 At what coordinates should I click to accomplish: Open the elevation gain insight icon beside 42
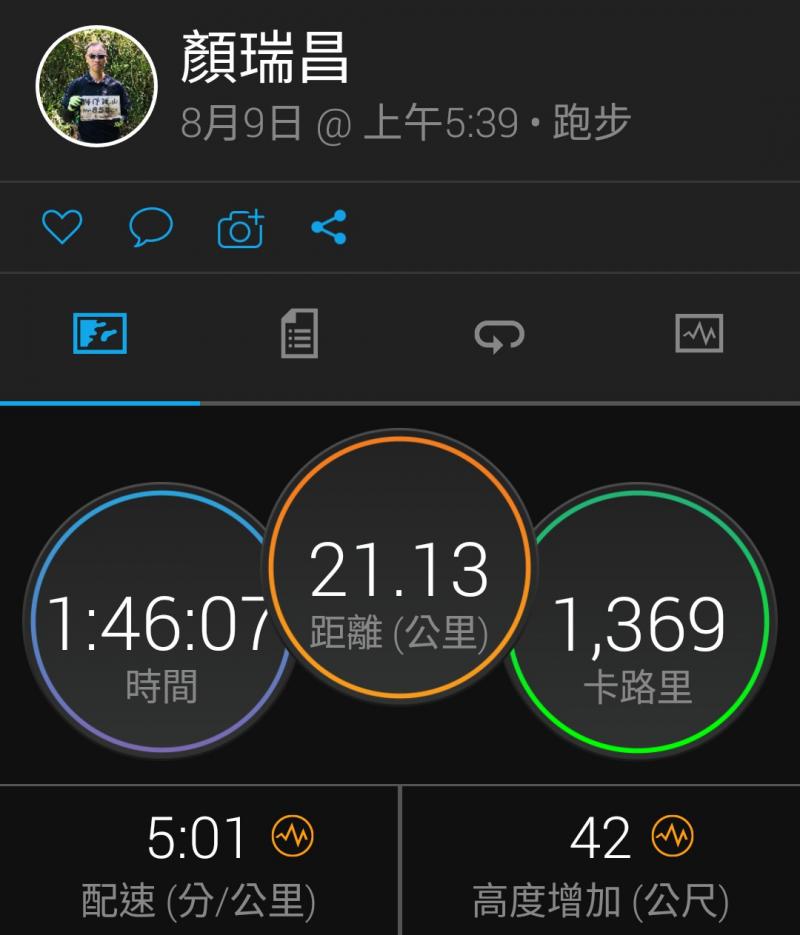[x=672, y=836]
